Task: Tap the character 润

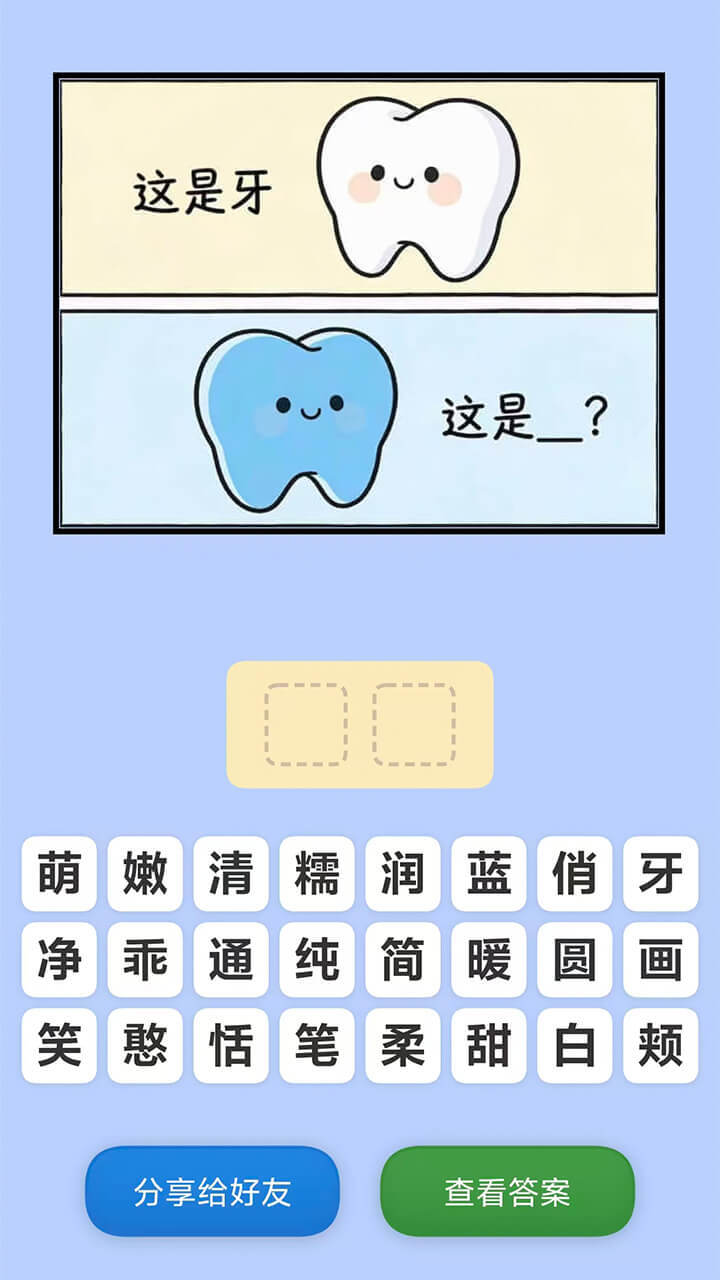Action: pos(403,874)
